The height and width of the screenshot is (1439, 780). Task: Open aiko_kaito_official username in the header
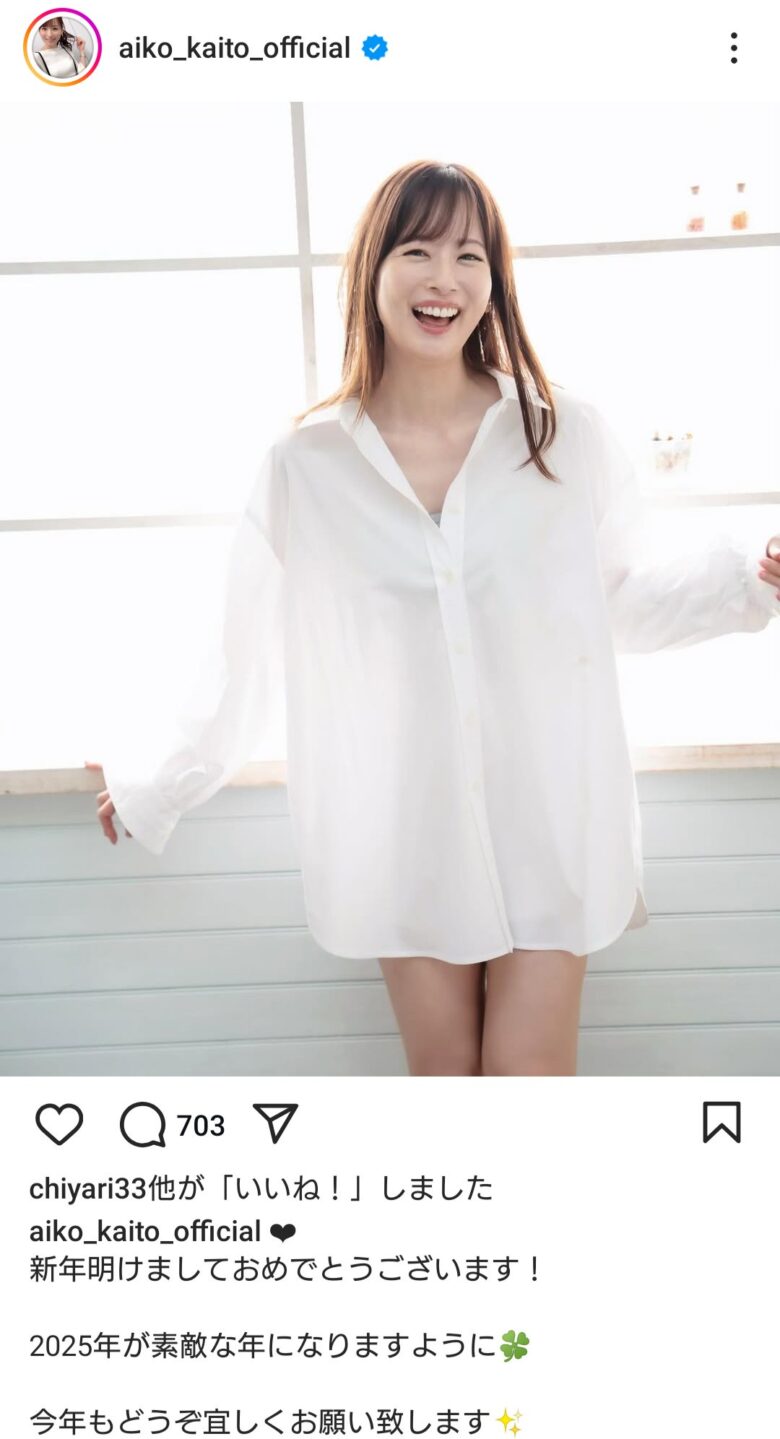(x=234, y=48)
